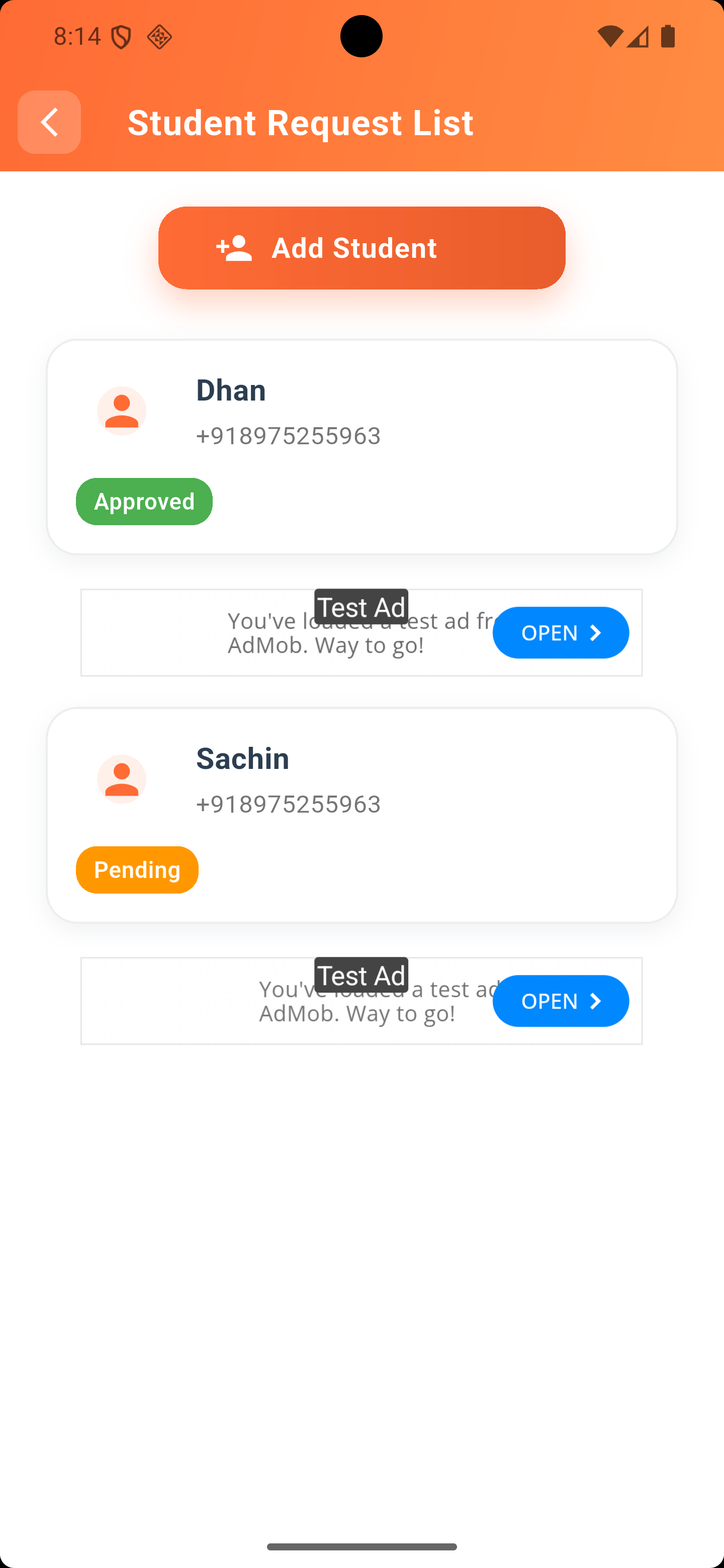This screenshot has width=724, height=1568.
Task: Tap the Test Ad label on the lower banner
Action: click(361, 974)
